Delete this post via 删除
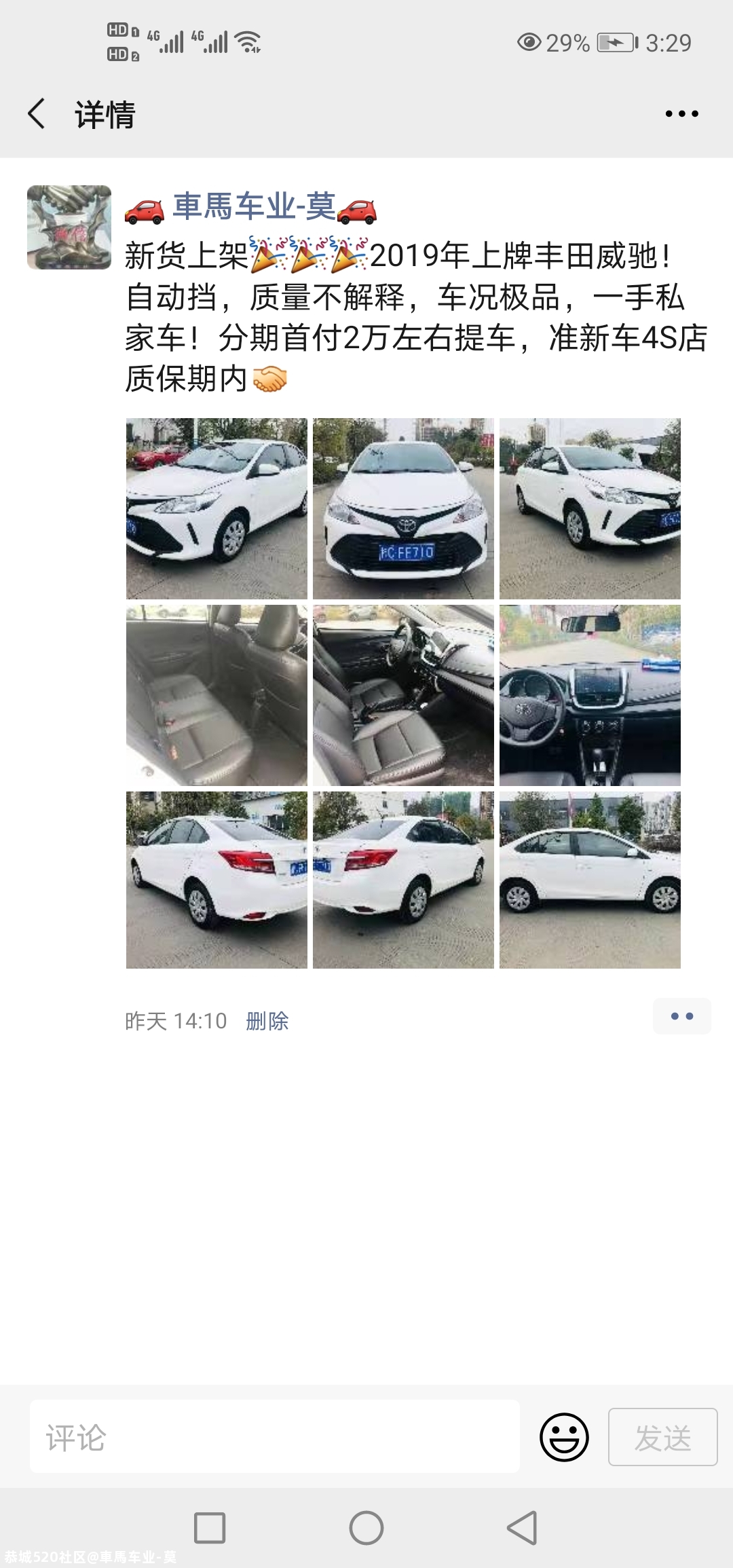The height and width of the screenshot is (1568, 733). click(x=267, y=1021)
